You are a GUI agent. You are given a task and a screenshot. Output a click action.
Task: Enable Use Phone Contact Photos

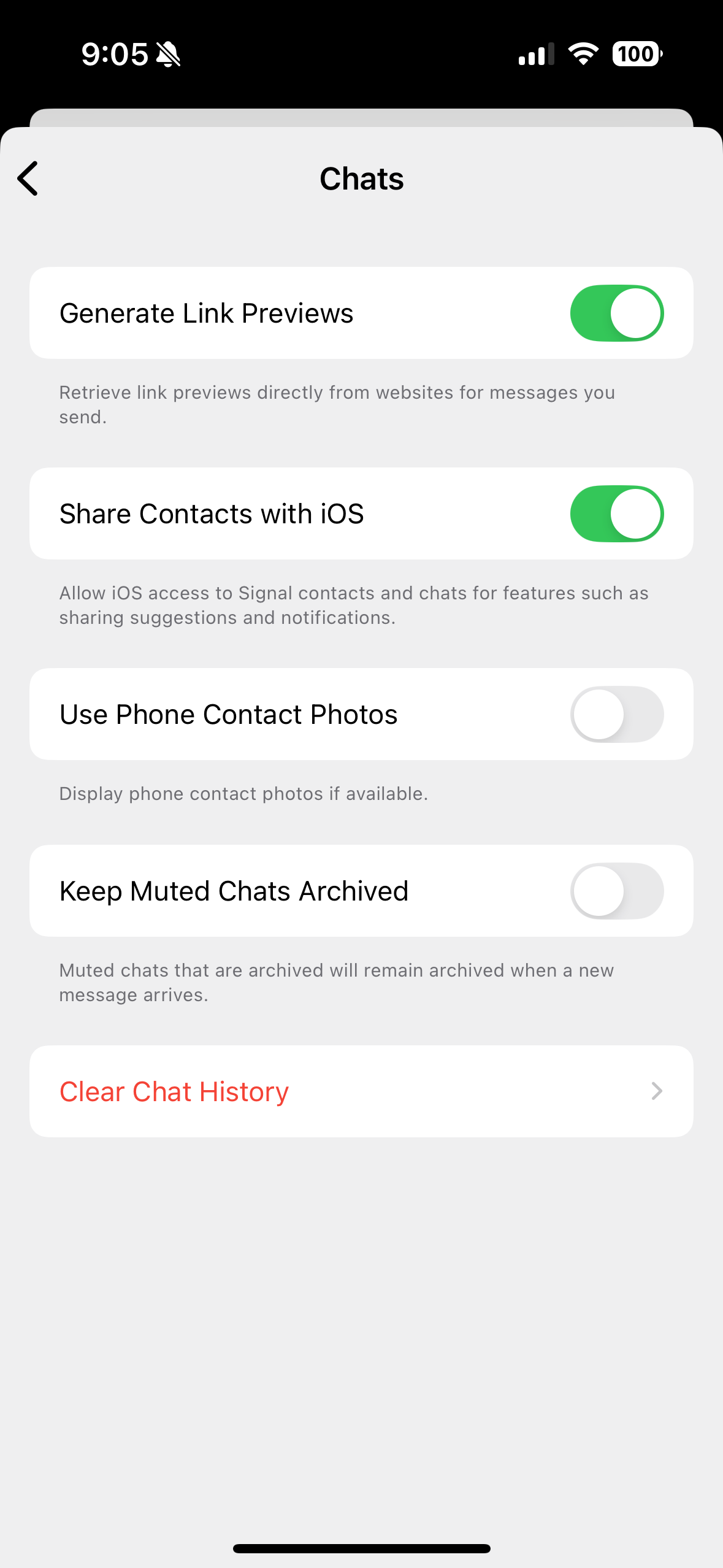pos(617,714)
